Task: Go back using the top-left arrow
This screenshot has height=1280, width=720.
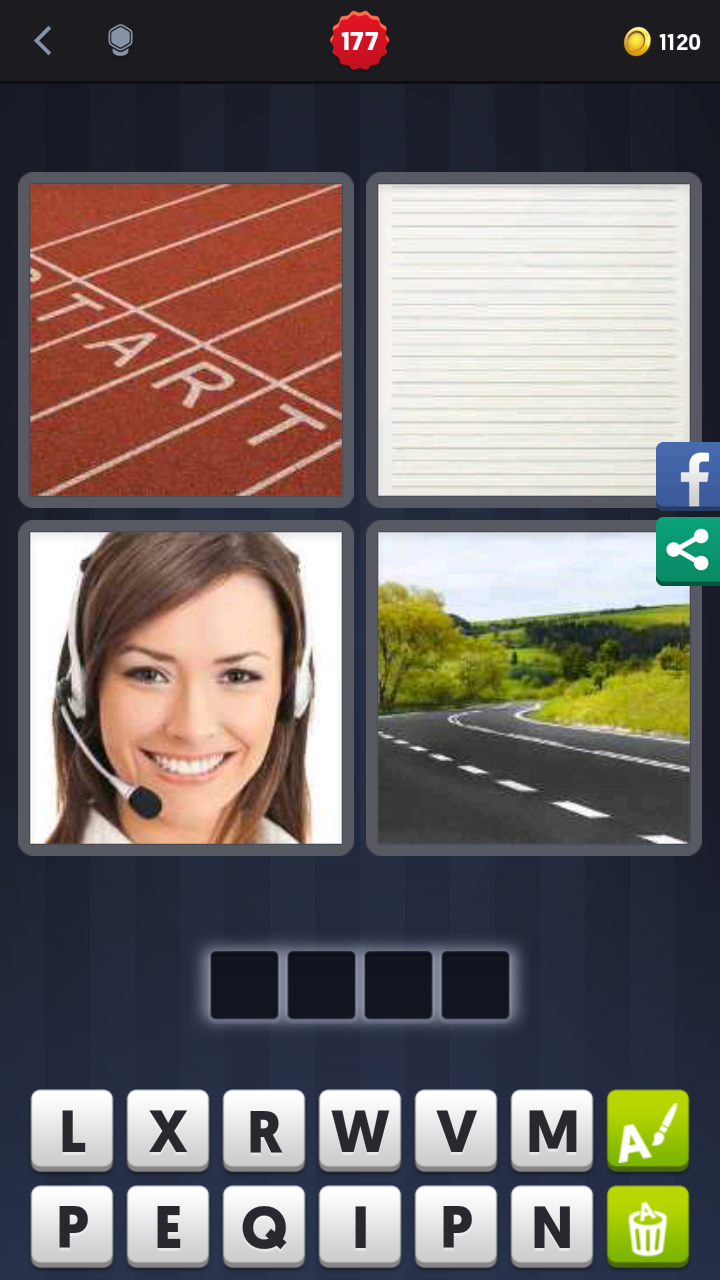Action: click(42, 41)
